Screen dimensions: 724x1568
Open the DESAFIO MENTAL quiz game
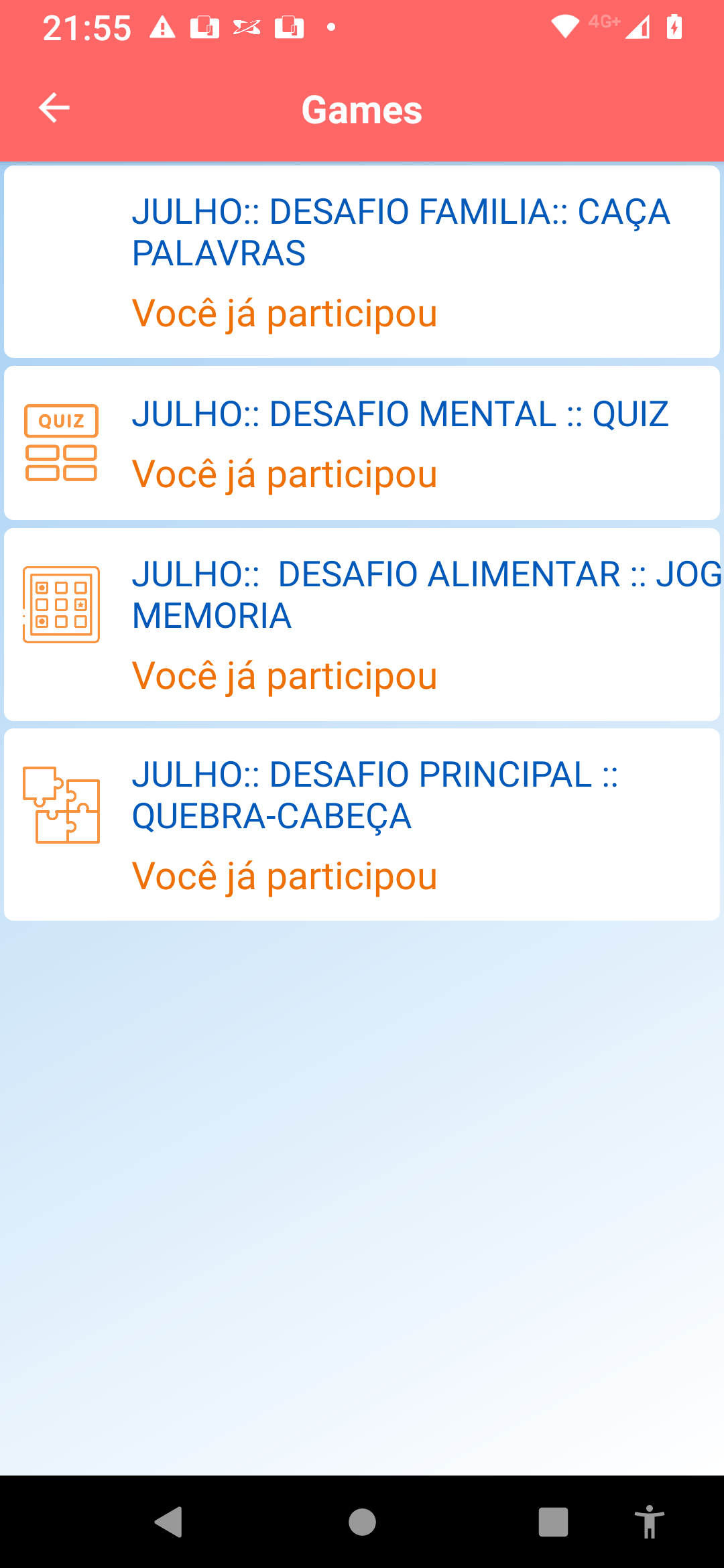pyautogui.click(x=362, y=443)
